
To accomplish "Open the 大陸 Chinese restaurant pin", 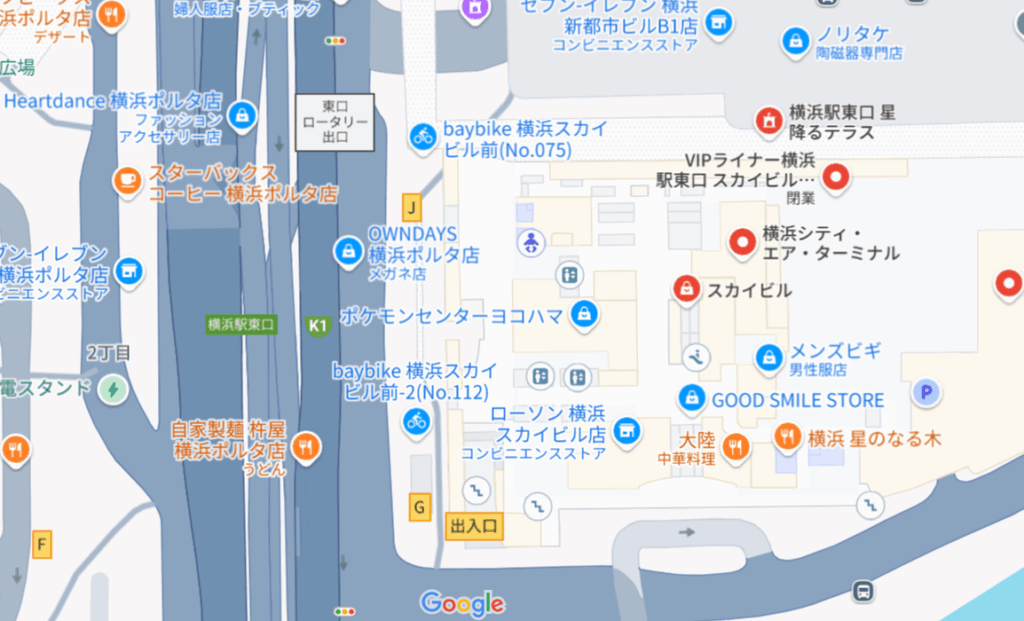I will 737,446.
